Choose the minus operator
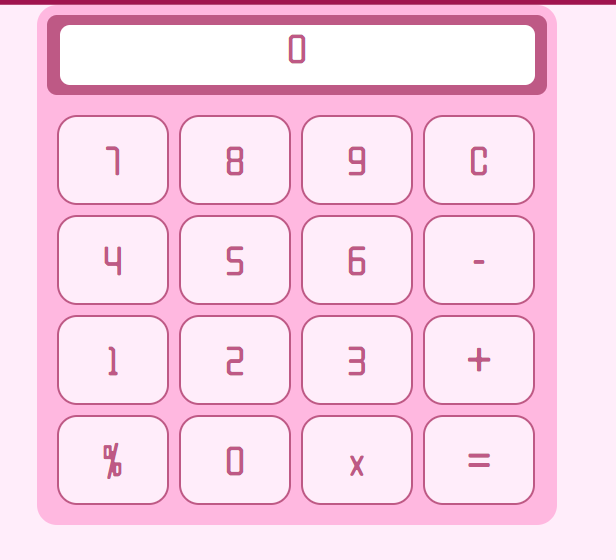616x560 pixels. coord(479,260)
